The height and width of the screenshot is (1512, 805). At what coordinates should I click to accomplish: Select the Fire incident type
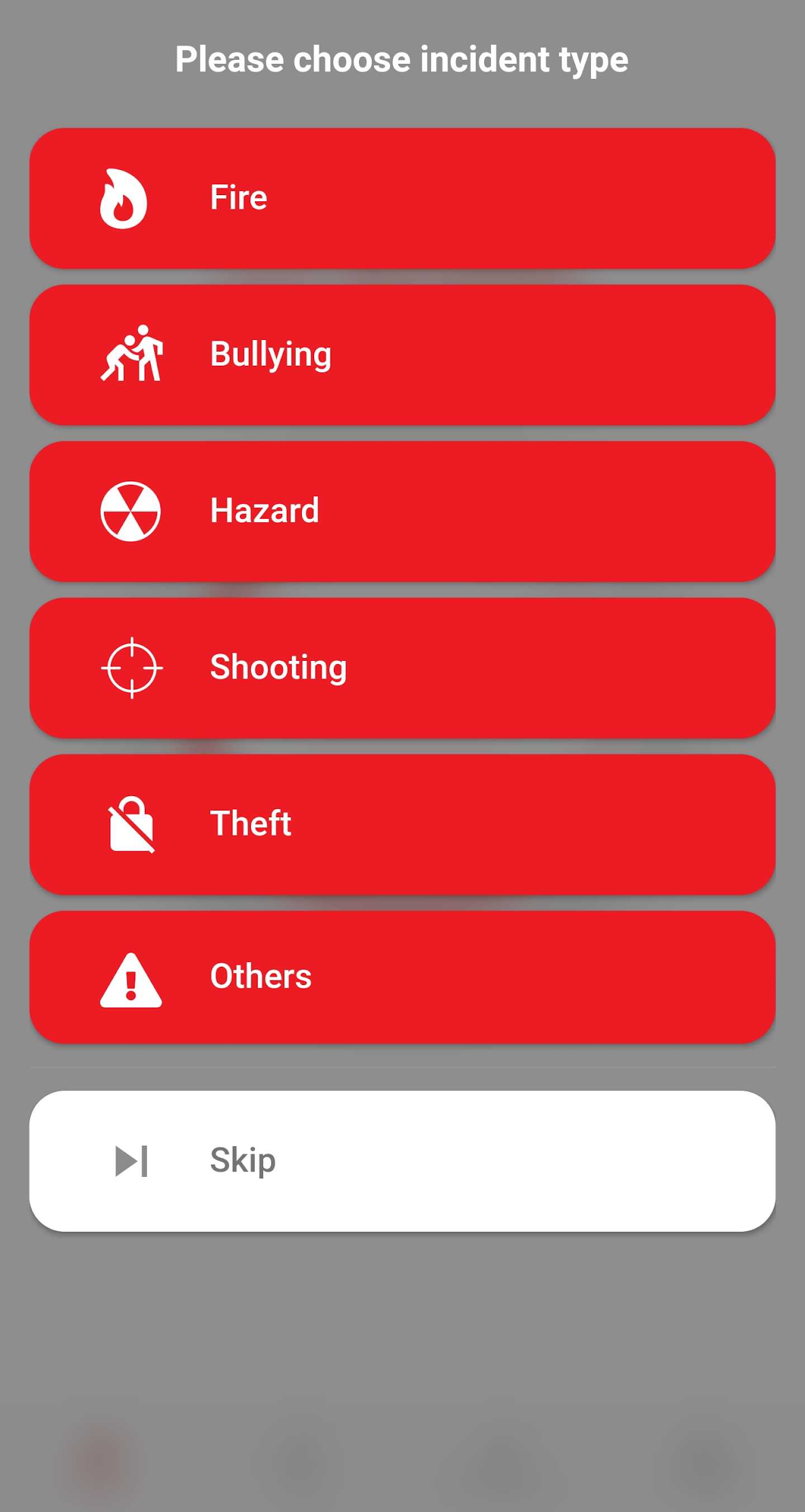coord(402,198)
